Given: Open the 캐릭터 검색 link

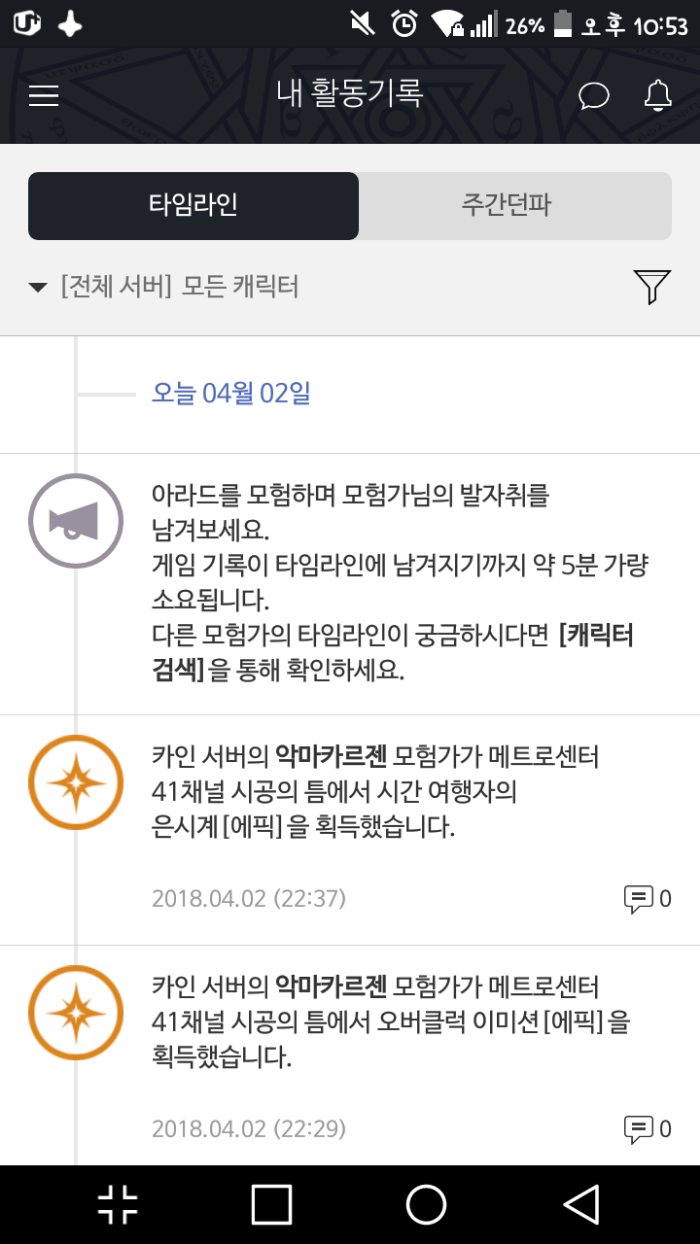Looking at the screenshot, I should click(597, 636).
